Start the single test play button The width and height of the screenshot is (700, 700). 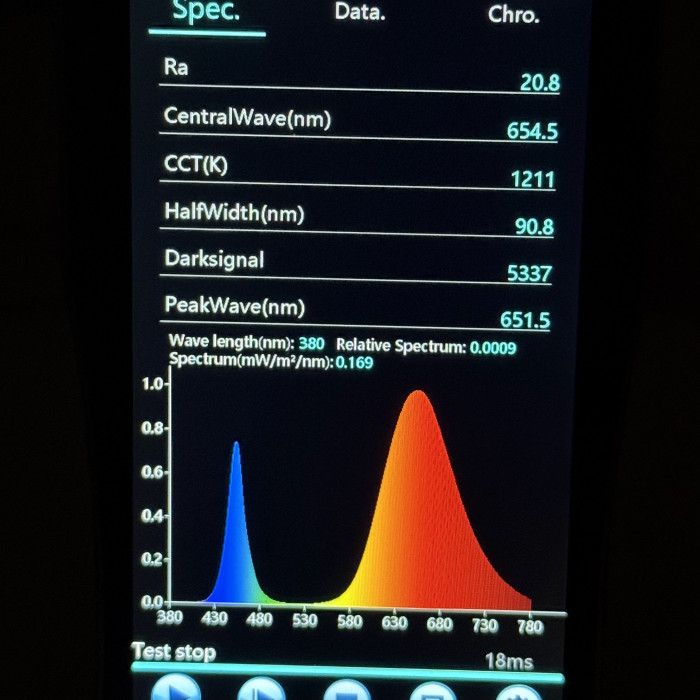(177, 690)
